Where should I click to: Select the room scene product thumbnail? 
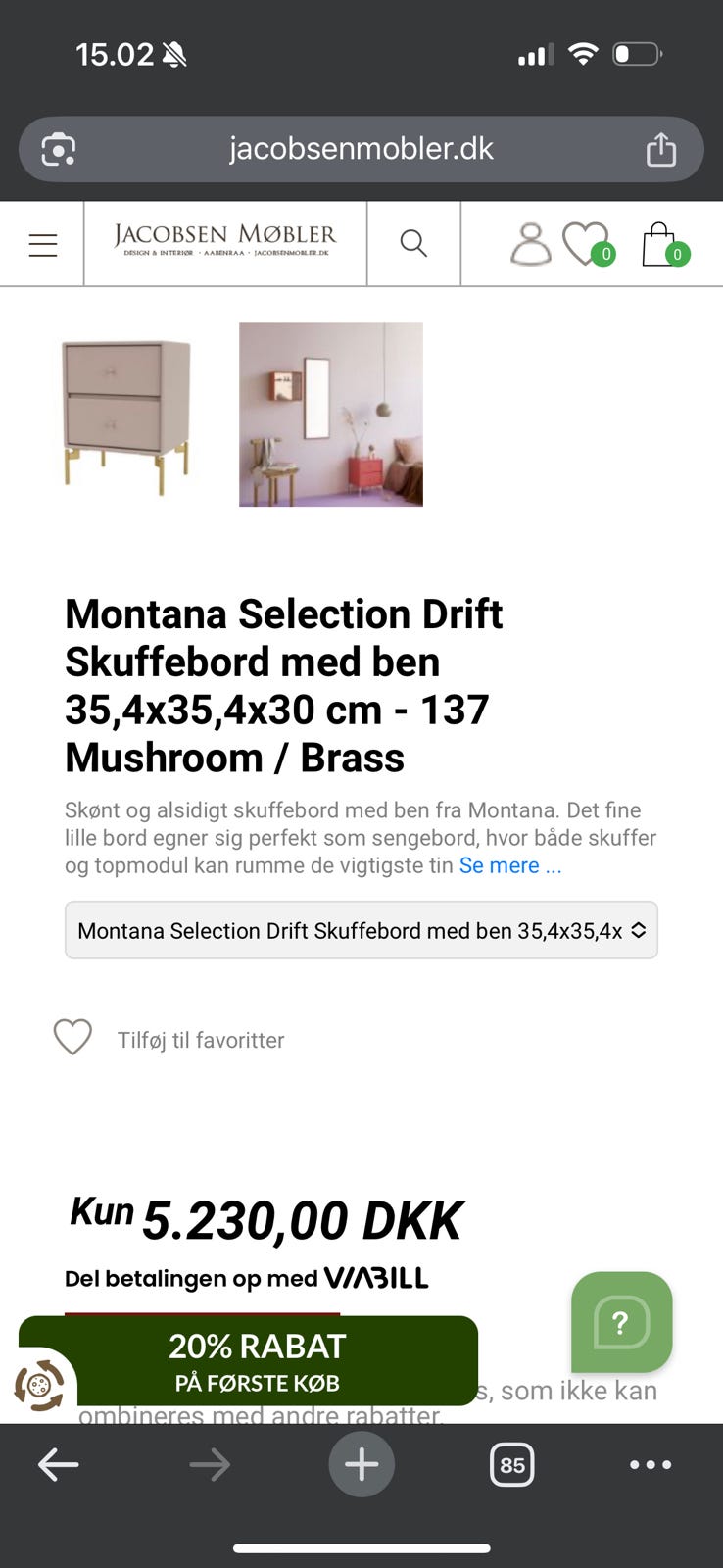(x=330, y=415)
